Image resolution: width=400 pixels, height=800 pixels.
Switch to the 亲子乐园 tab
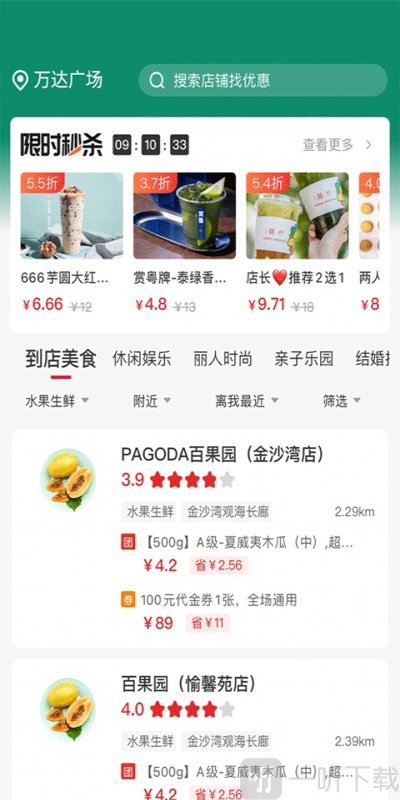coord(304,359)
